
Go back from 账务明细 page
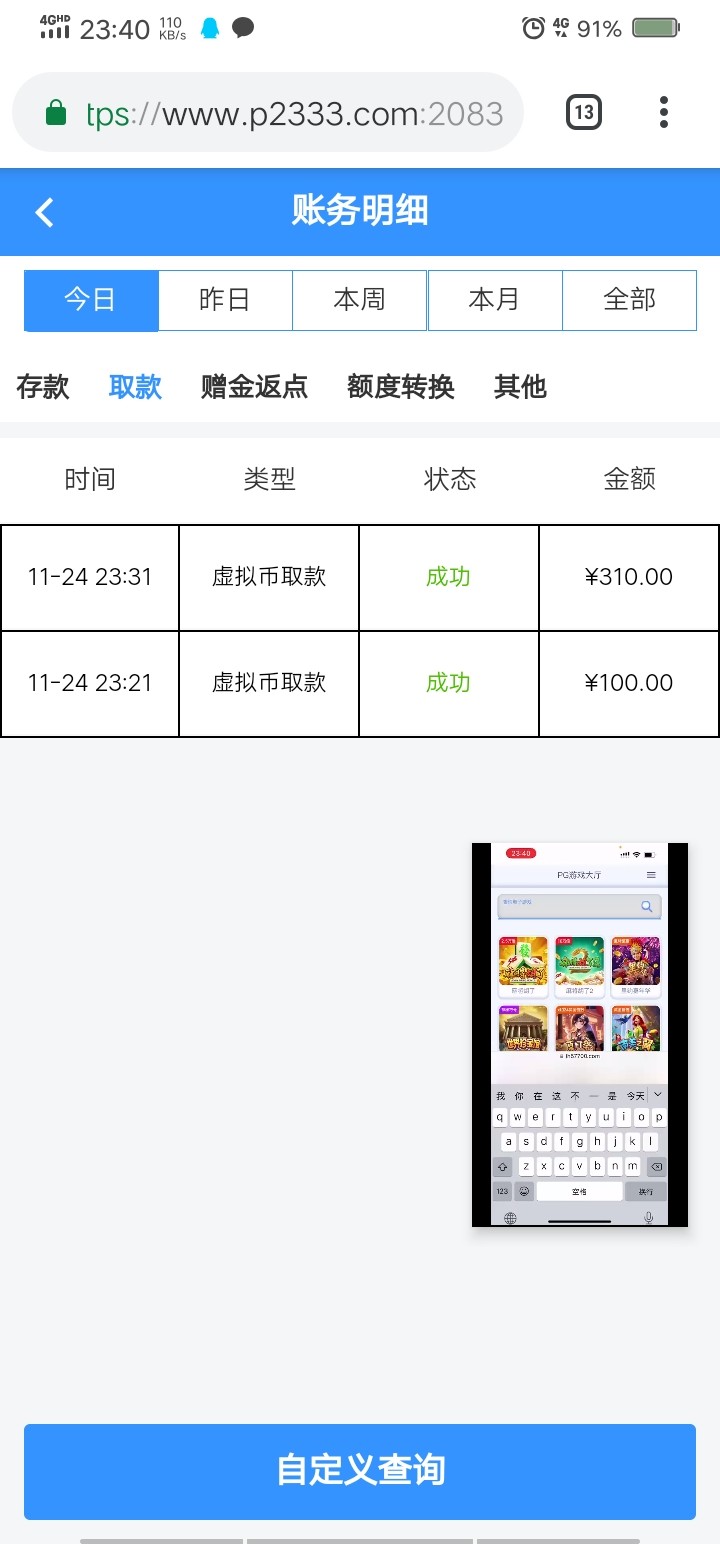click(44, 212)
